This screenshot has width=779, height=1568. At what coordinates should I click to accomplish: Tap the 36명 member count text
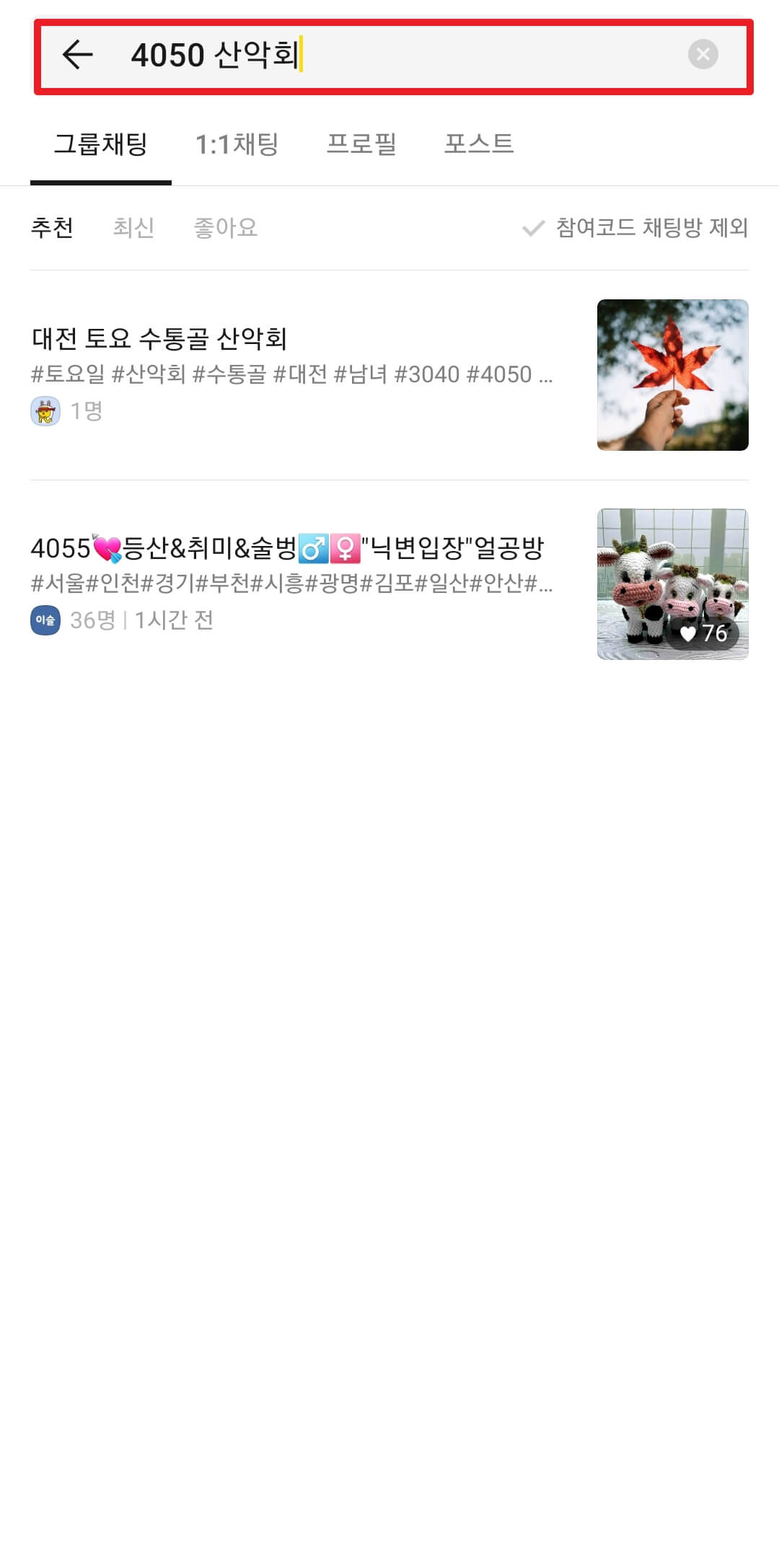pos(92,620)
